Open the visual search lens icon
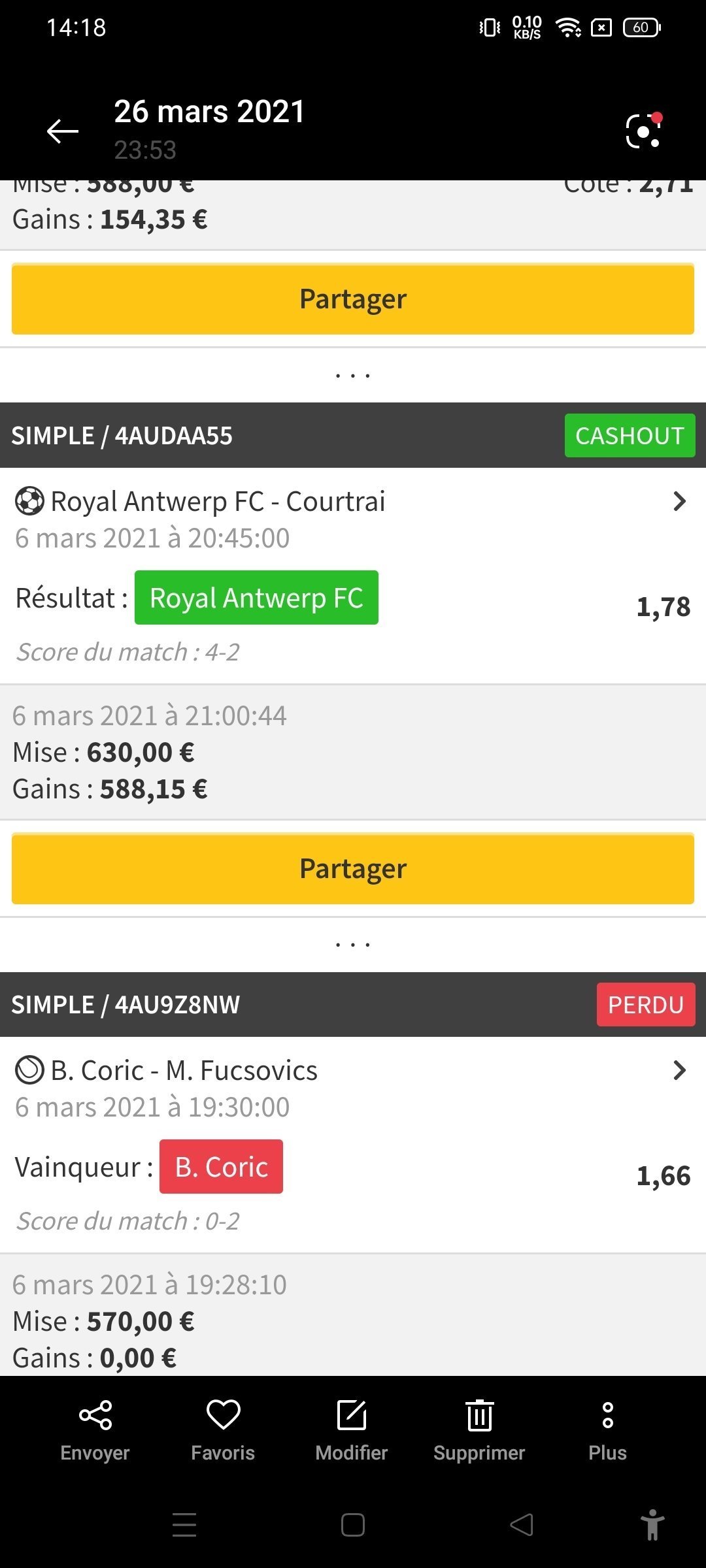 coord(643,131)
